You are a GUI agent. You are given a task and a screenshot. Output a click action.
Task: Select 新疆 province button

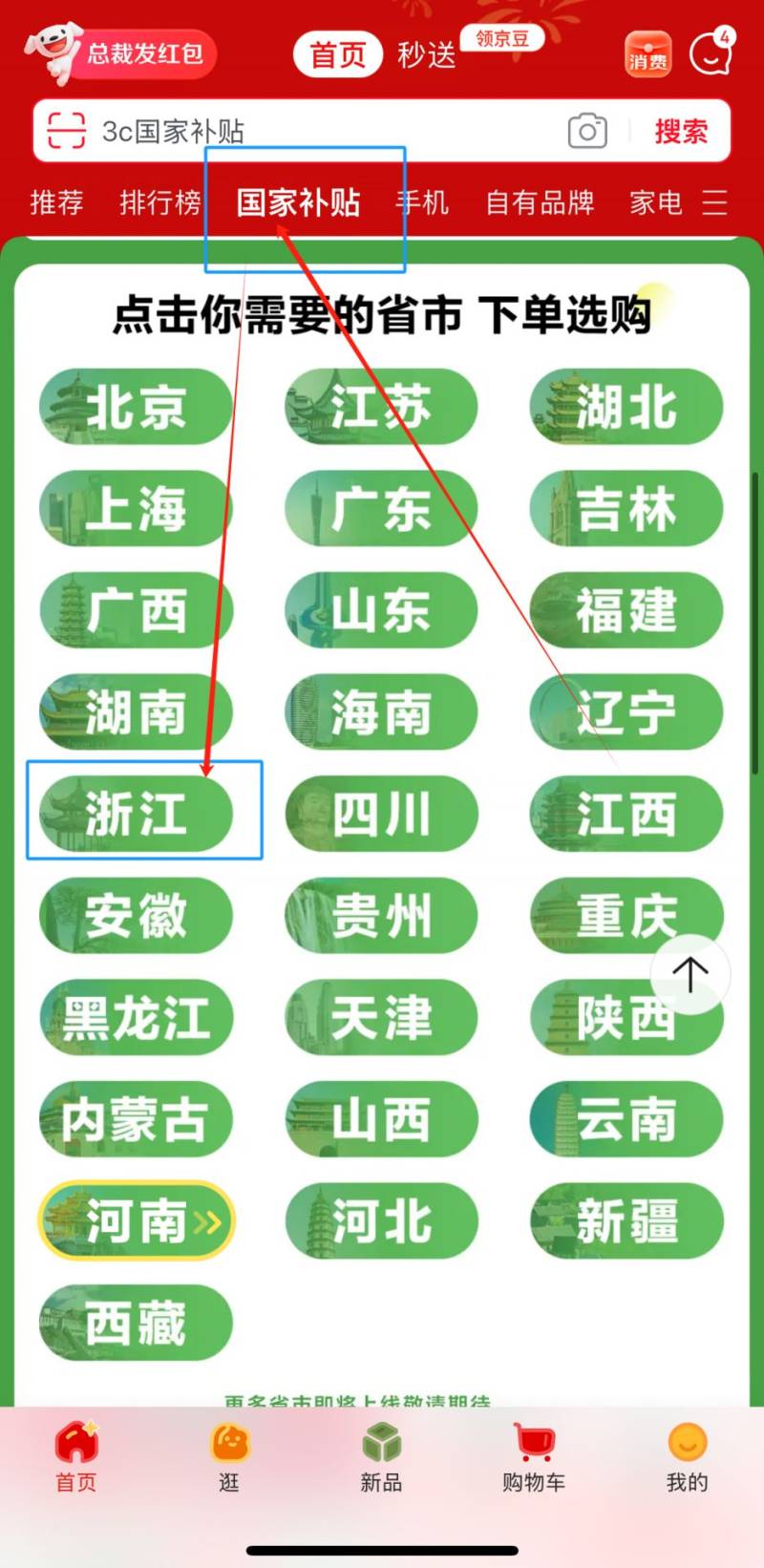(626, 1220)
